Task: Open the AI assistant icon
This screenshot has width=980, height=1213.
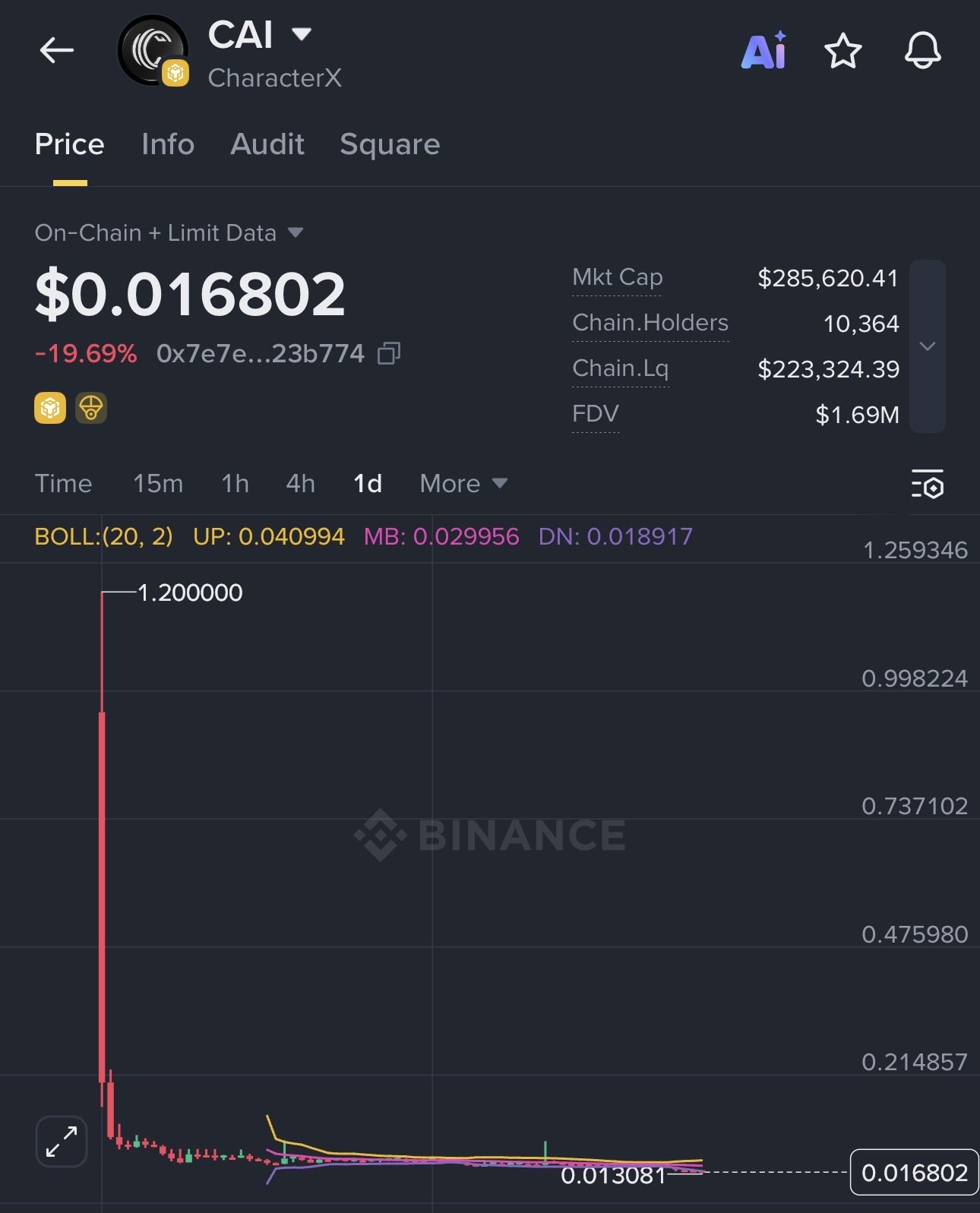Action: [x=763, y=51]
